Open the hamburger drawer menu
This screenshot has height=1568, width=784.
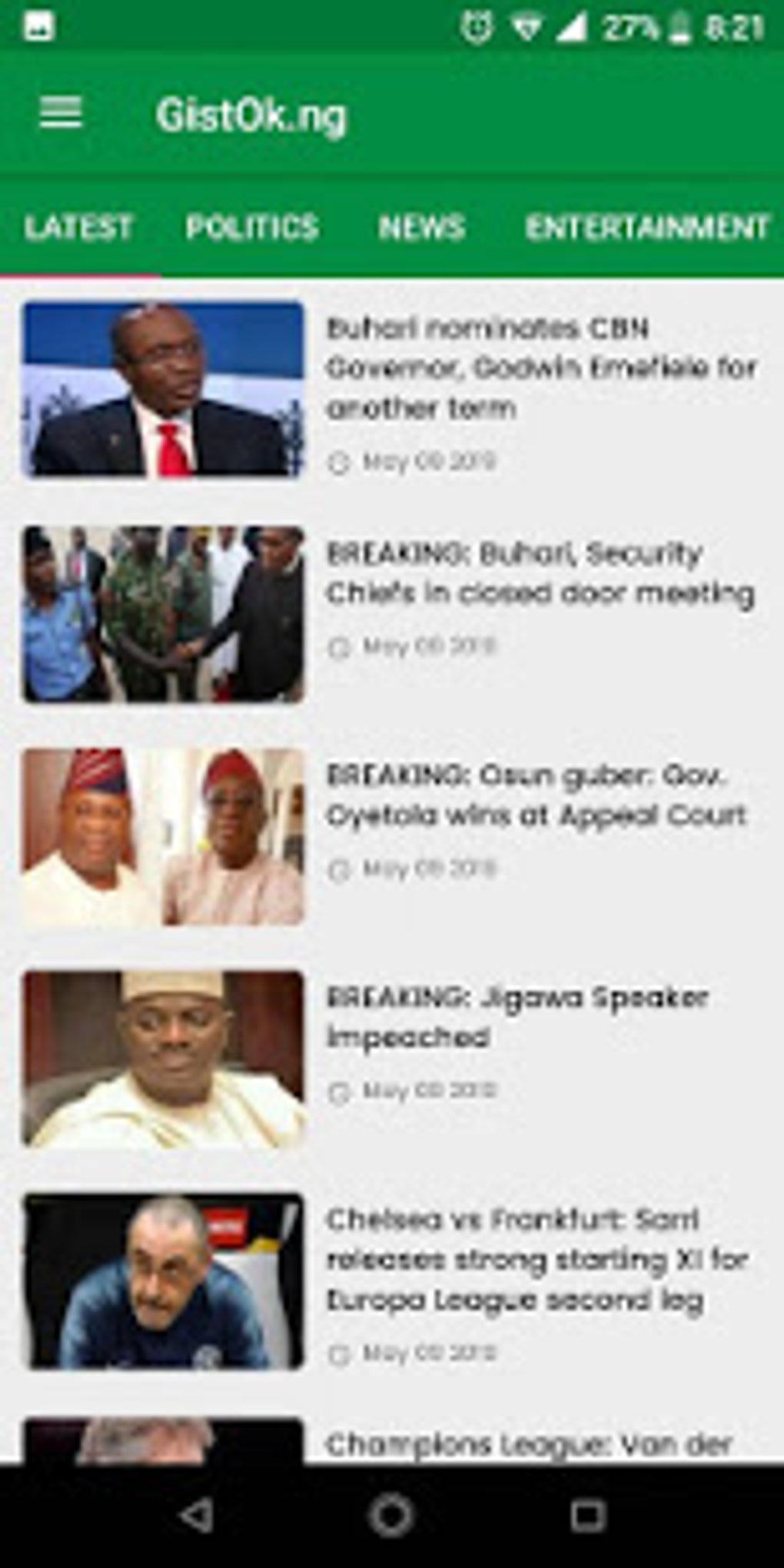click(x=61, y=114)
